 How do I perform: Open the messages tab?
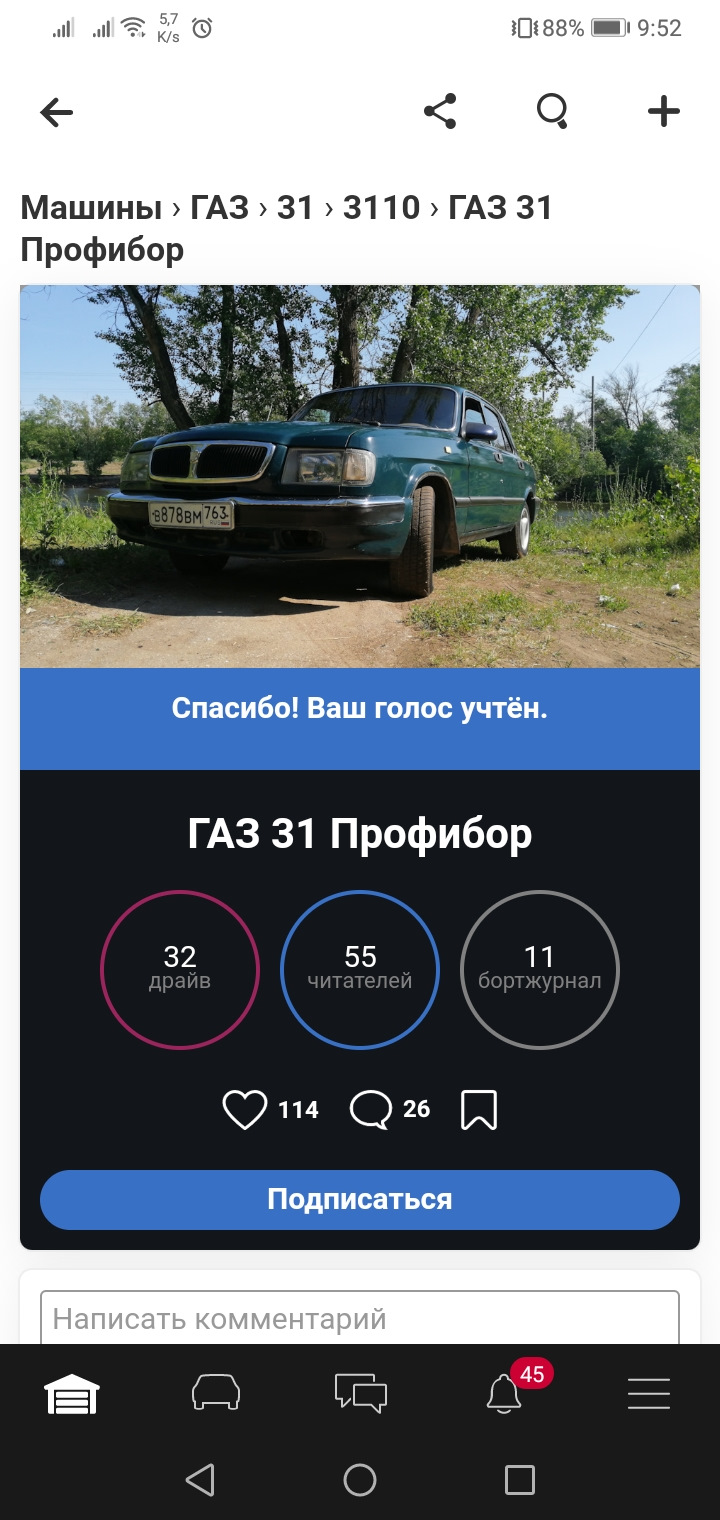pos(360,1393)
